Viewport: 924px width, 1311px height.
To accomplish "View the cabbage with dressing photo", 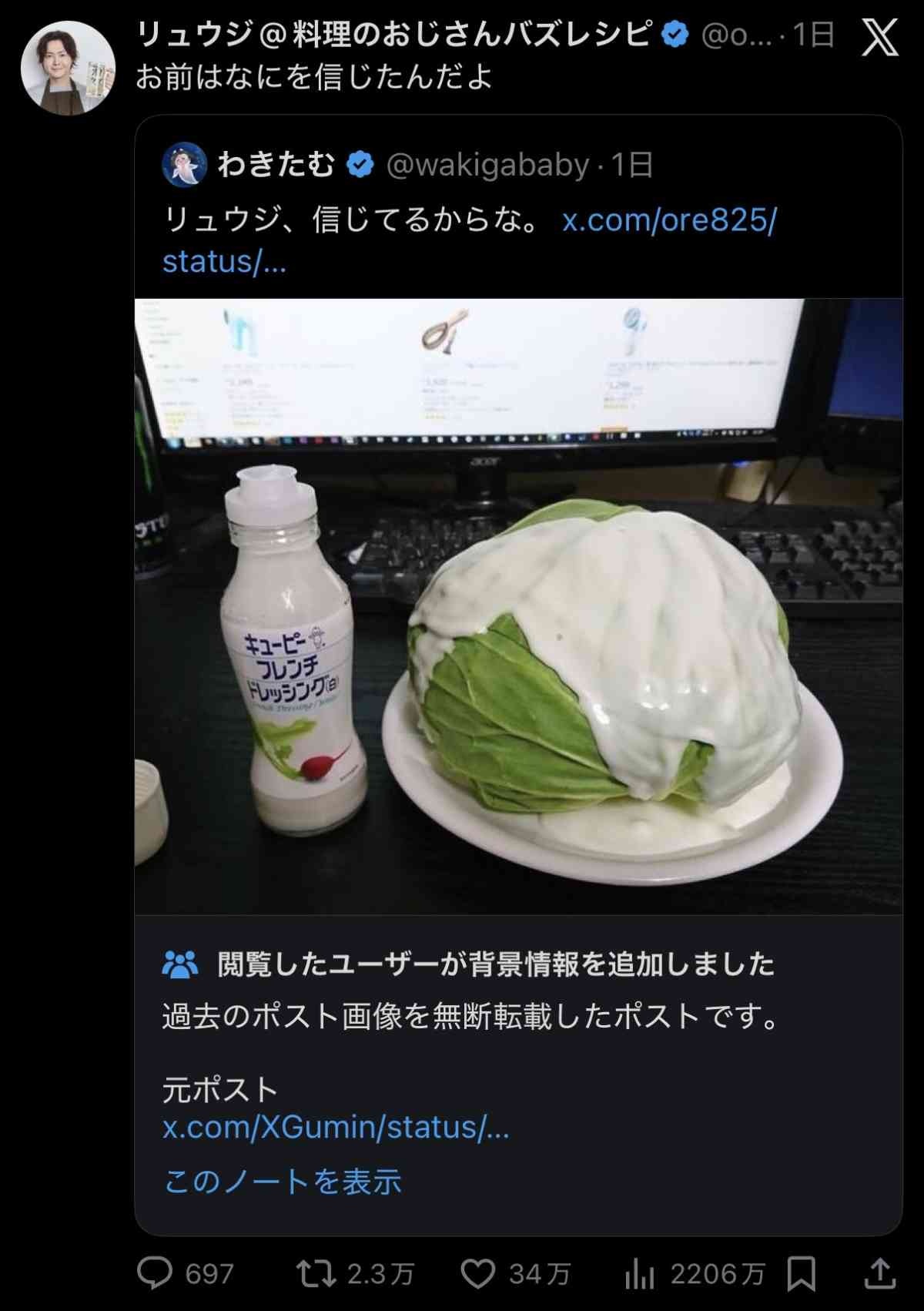I will (518, 606).
